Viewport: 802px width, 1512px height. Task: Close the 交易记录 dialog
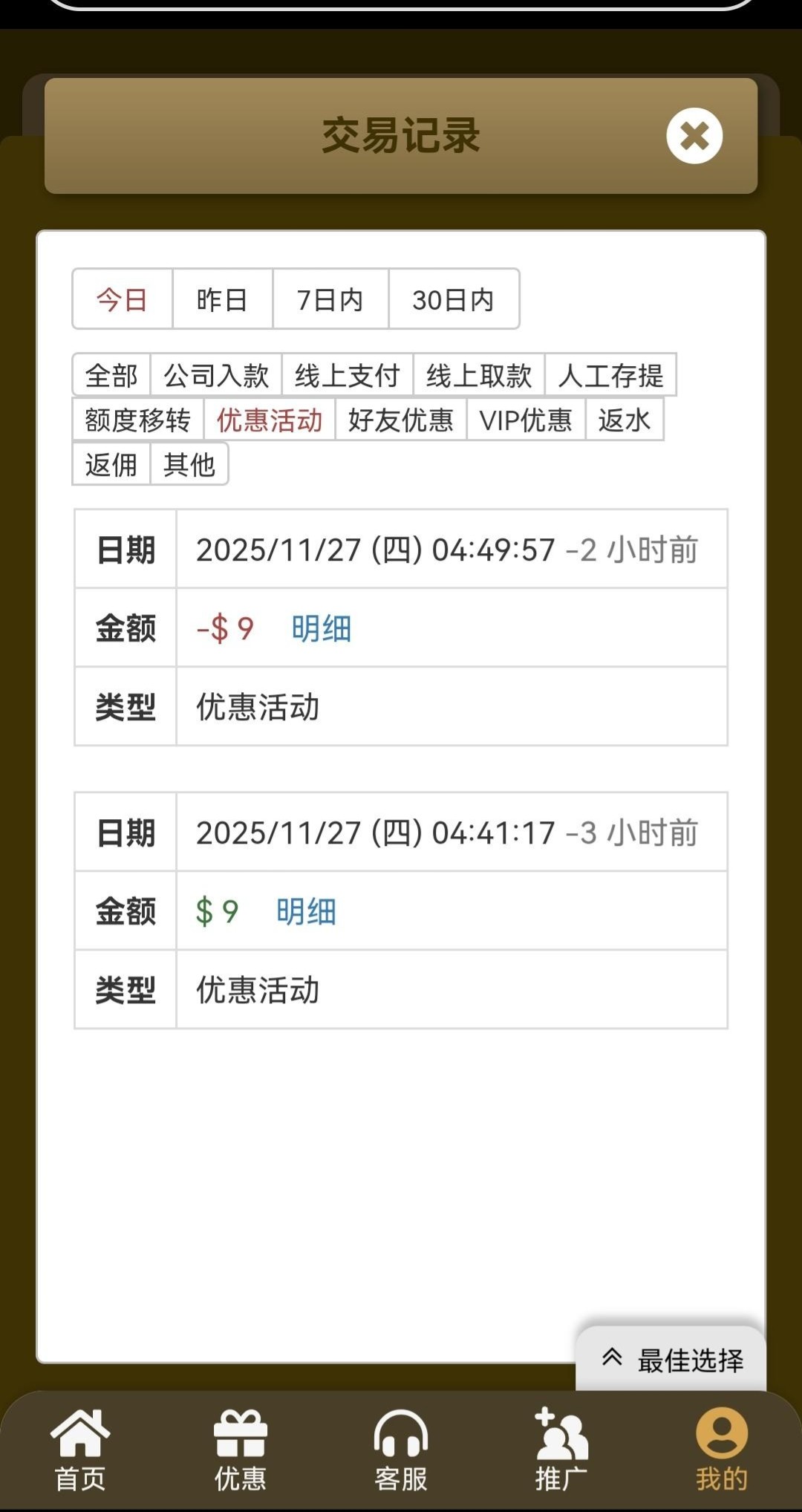pyautogui.click(x=694, y=136)
